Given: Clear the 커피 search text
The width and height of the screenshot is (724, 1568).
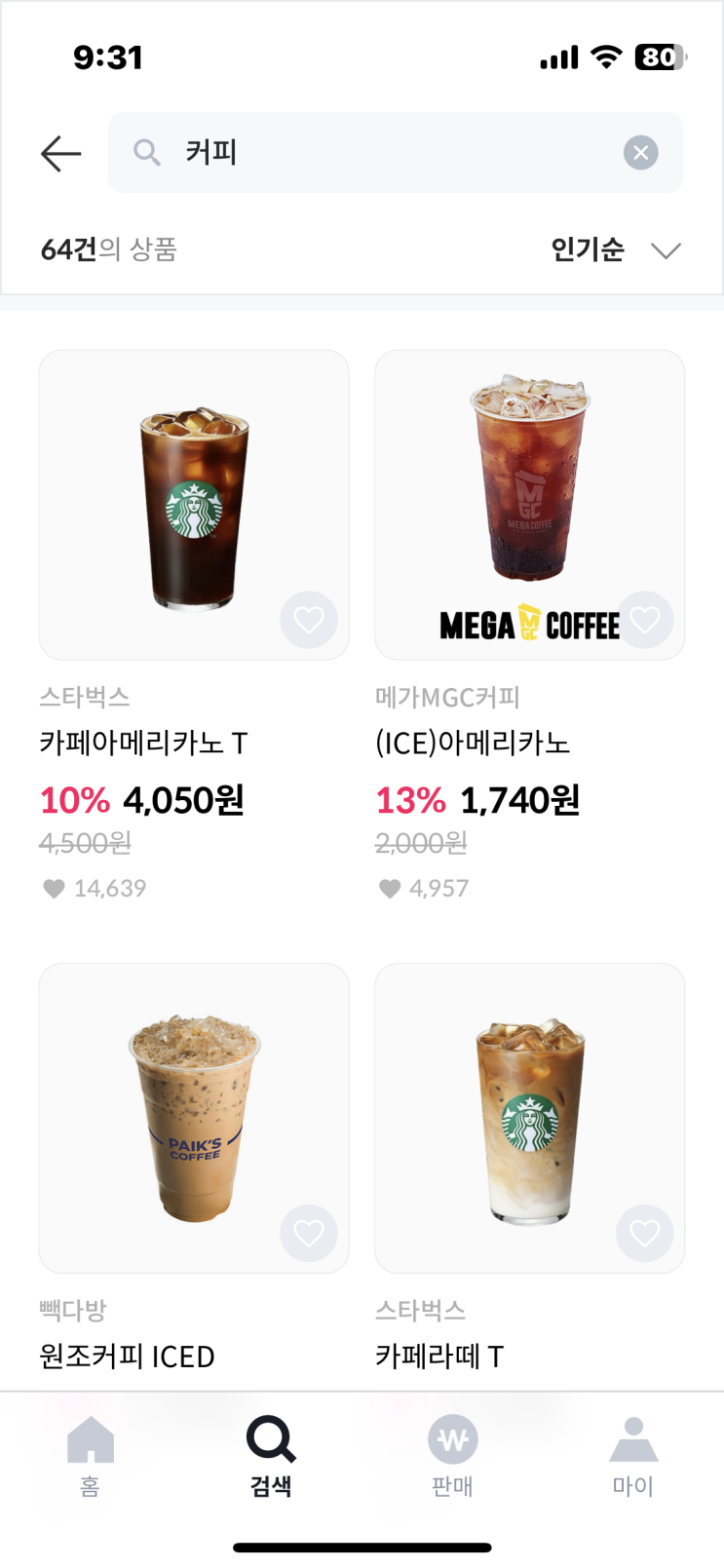Looking at the screenshot, I should coord(640,153).
